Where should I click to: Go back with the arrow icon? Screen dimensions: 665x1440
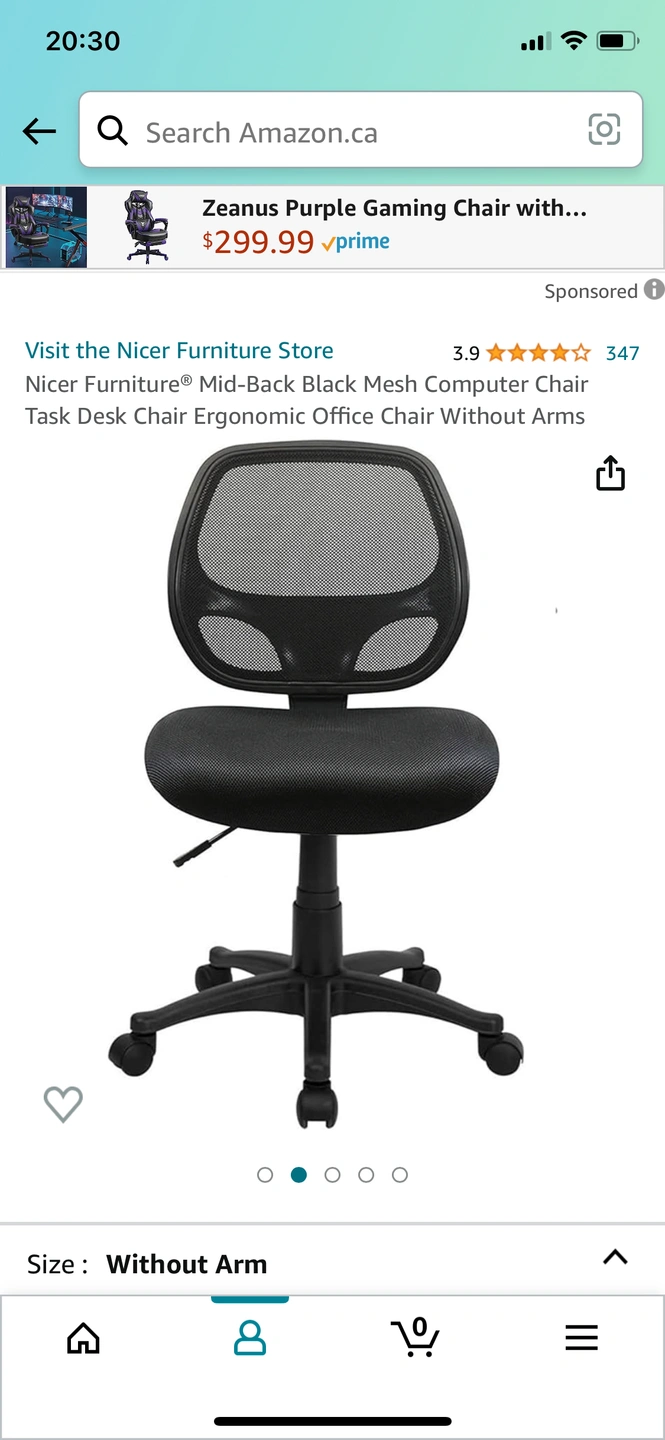(x=40, y=131)
